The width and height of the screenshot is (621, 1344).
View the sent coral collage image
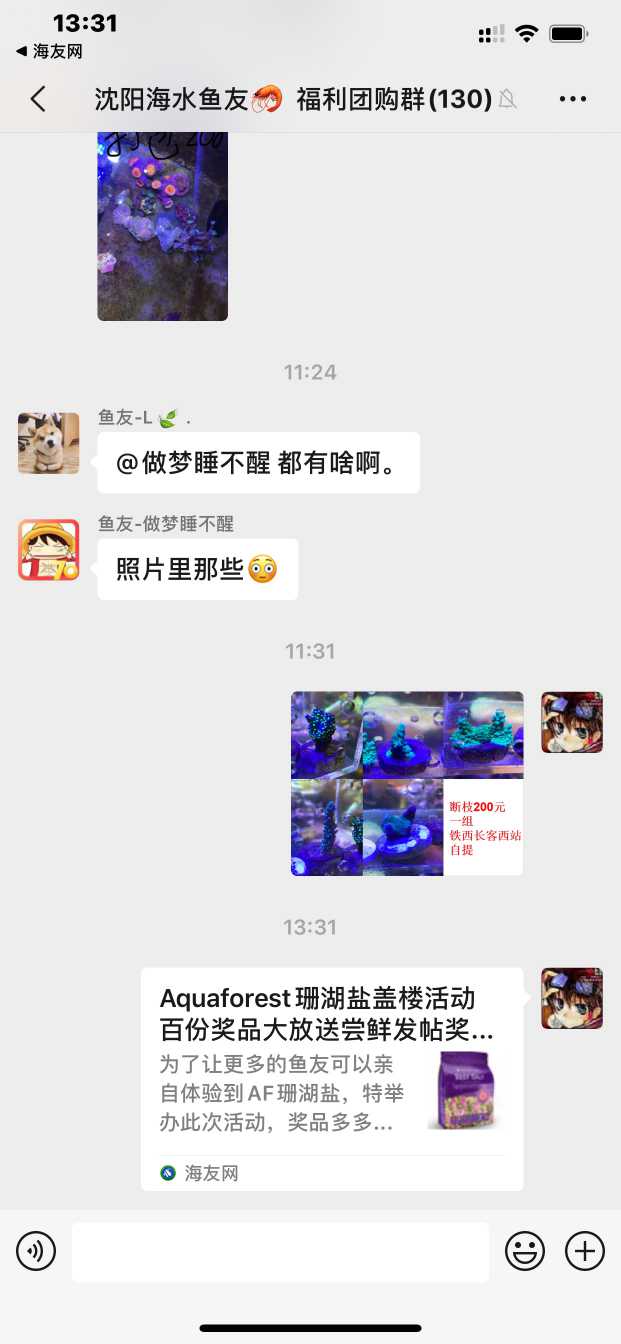406,783
